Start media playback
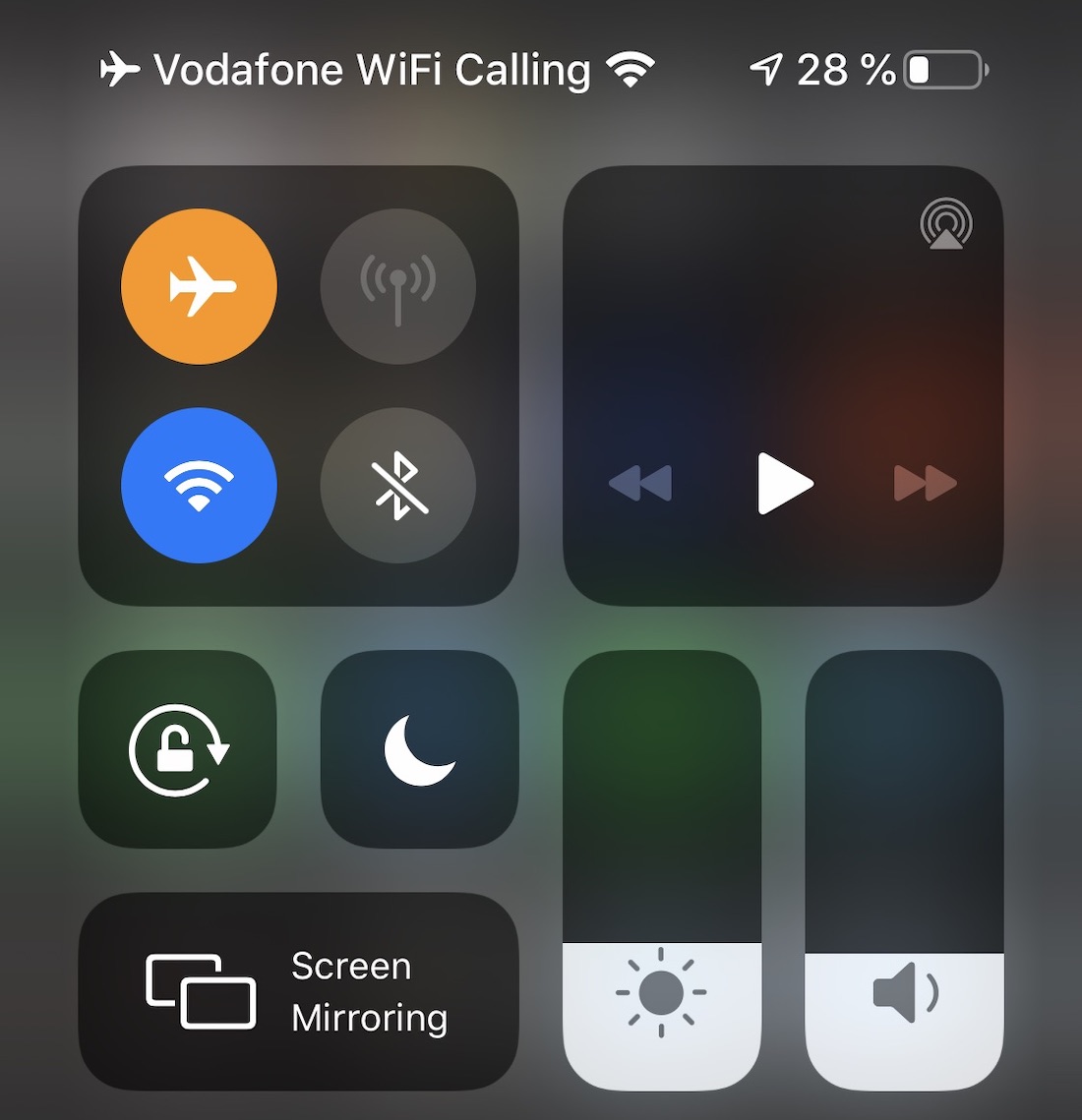The image size is (1082, 1120). 784,484
